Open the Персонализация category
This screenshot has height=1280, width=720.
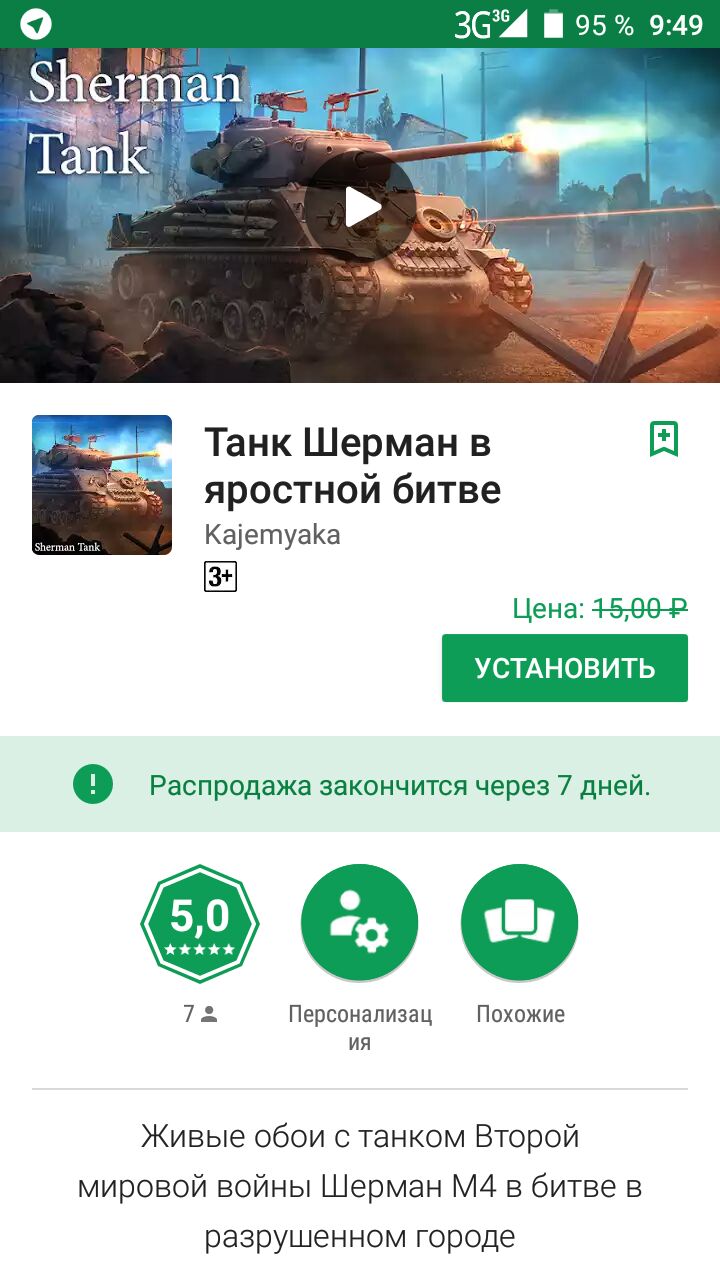(360, 923)
